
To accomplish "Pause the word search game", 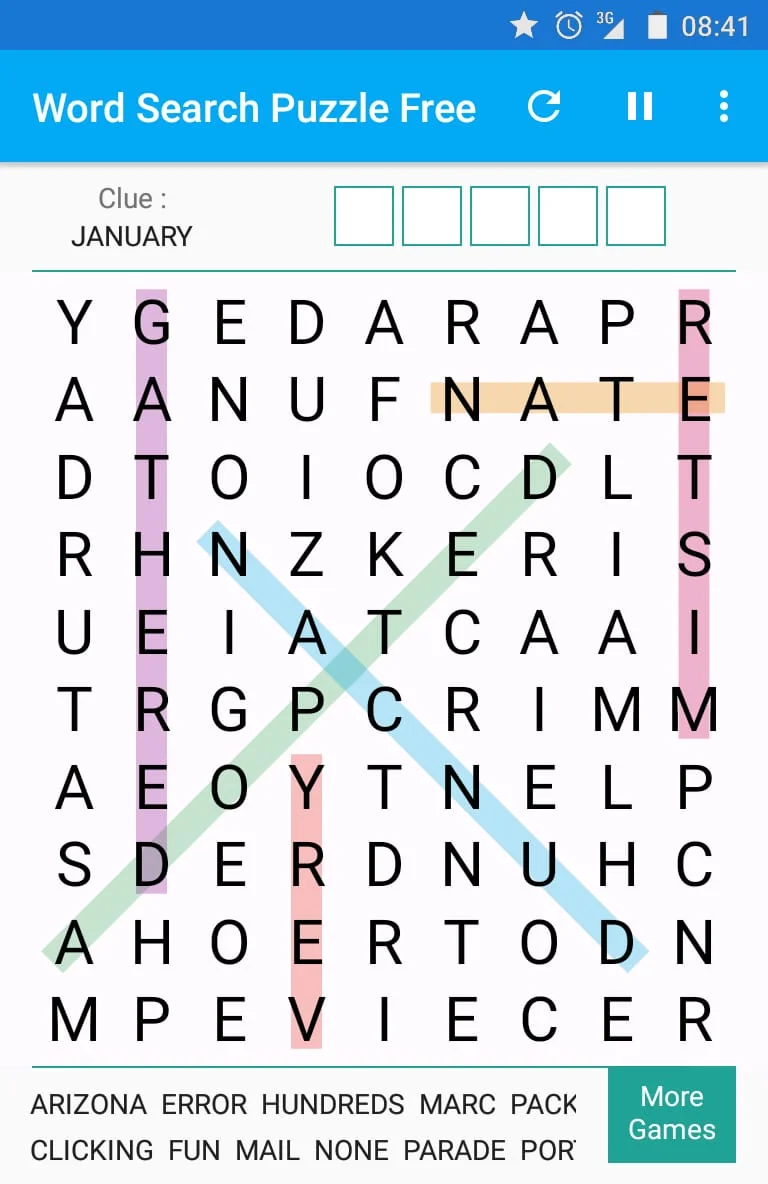I will click(640, 106).
